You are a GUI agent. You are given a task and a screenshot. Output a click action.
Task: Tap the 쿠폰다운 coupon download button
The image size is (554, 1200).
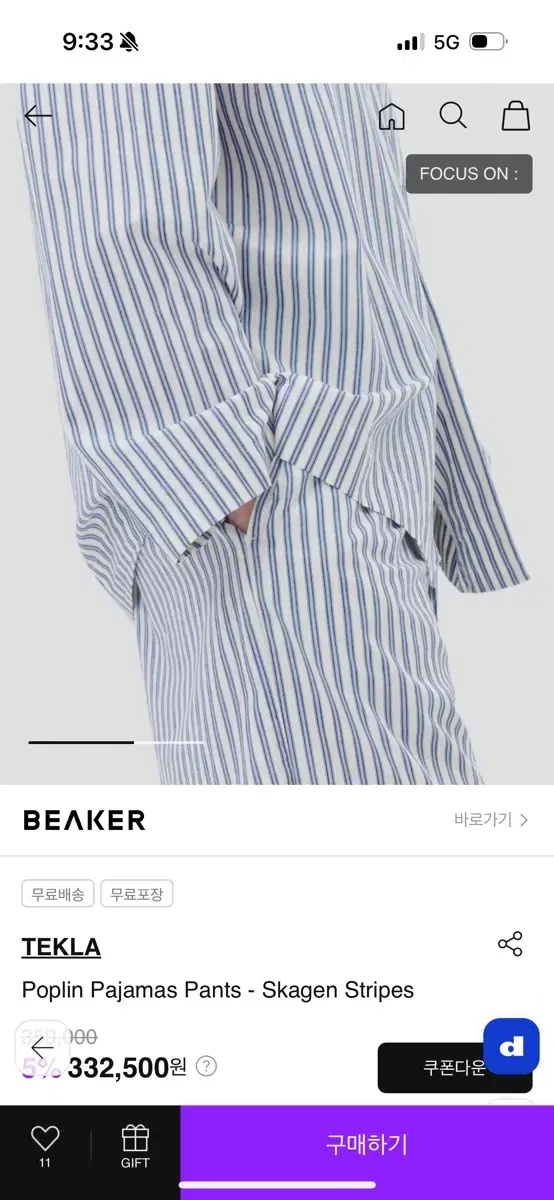(x=455, y=1068)
